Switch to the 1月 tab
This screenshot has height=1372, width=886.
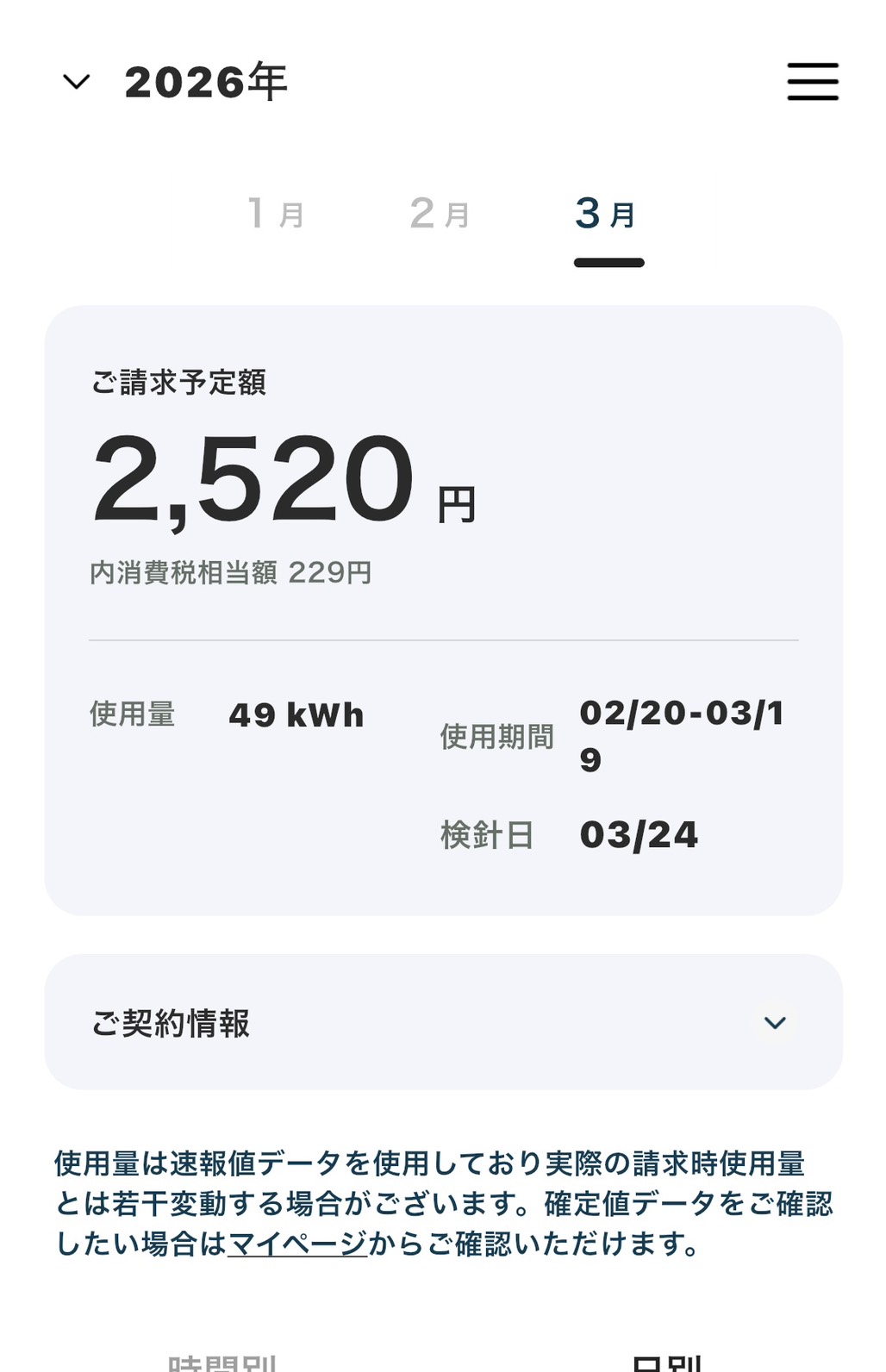pyautogui.click(x=272, y=214)
